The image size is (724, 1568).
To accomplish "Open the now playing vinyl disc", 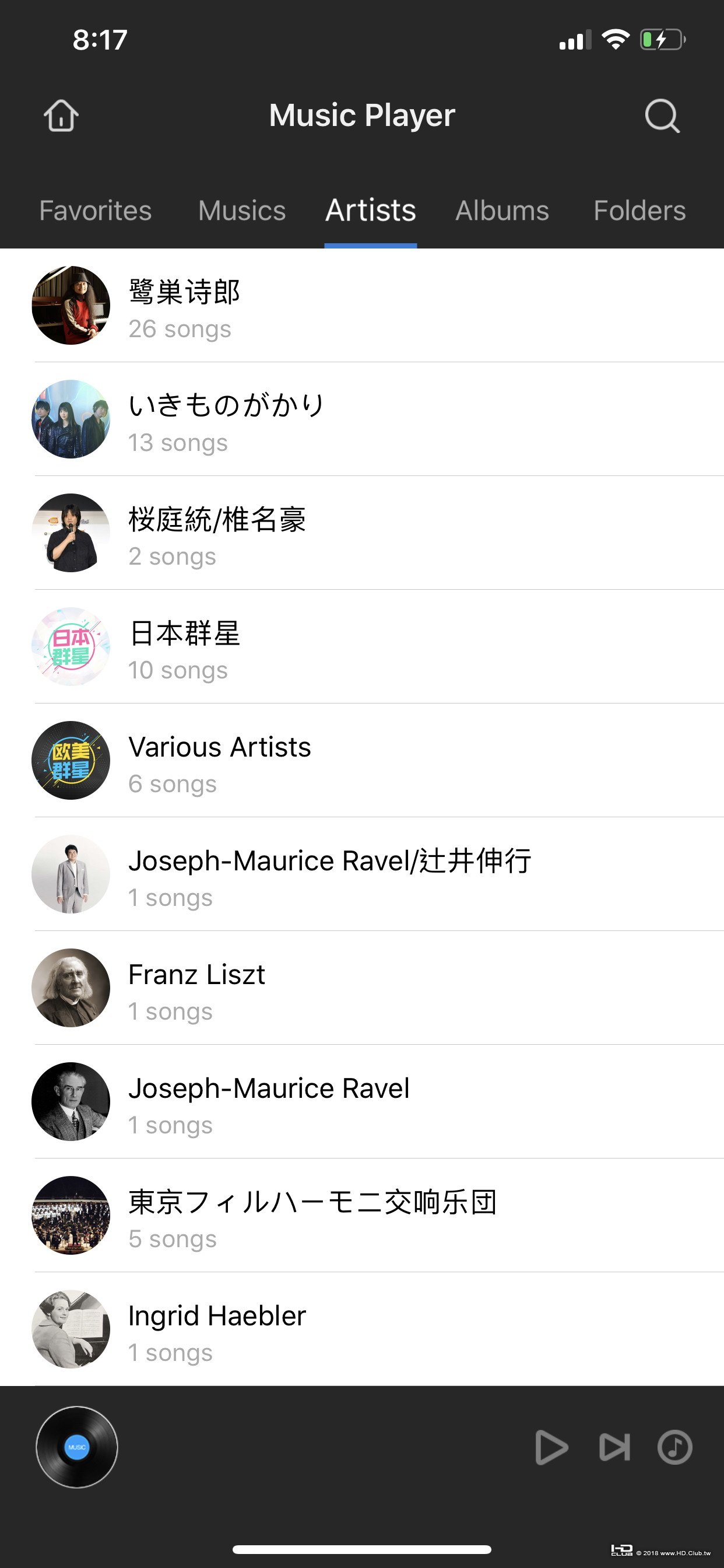I will click(77, 1447).
